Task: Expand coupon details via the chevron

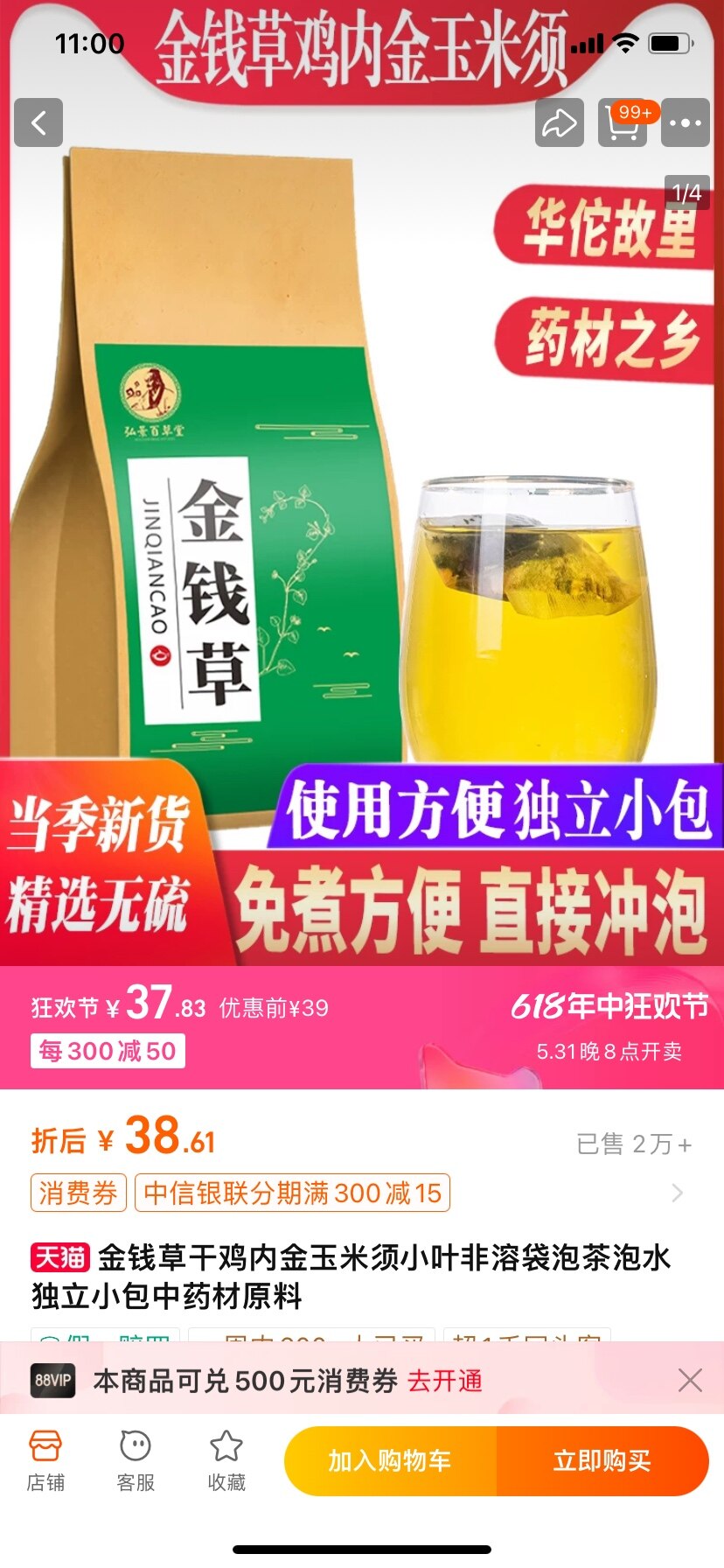Action: pos(678,1193)
